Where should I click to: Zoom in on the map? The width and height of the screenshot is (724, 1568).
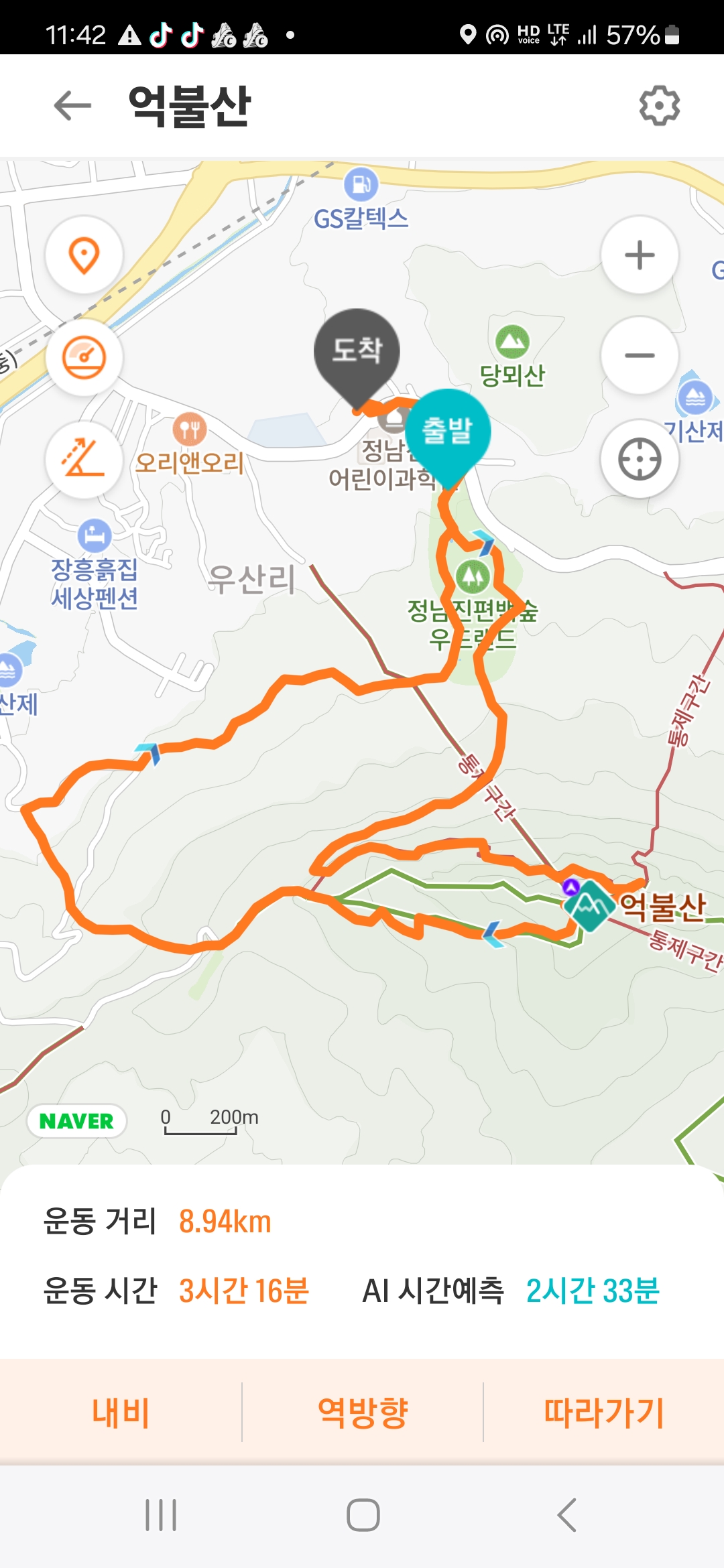click(x=640, y=255)
